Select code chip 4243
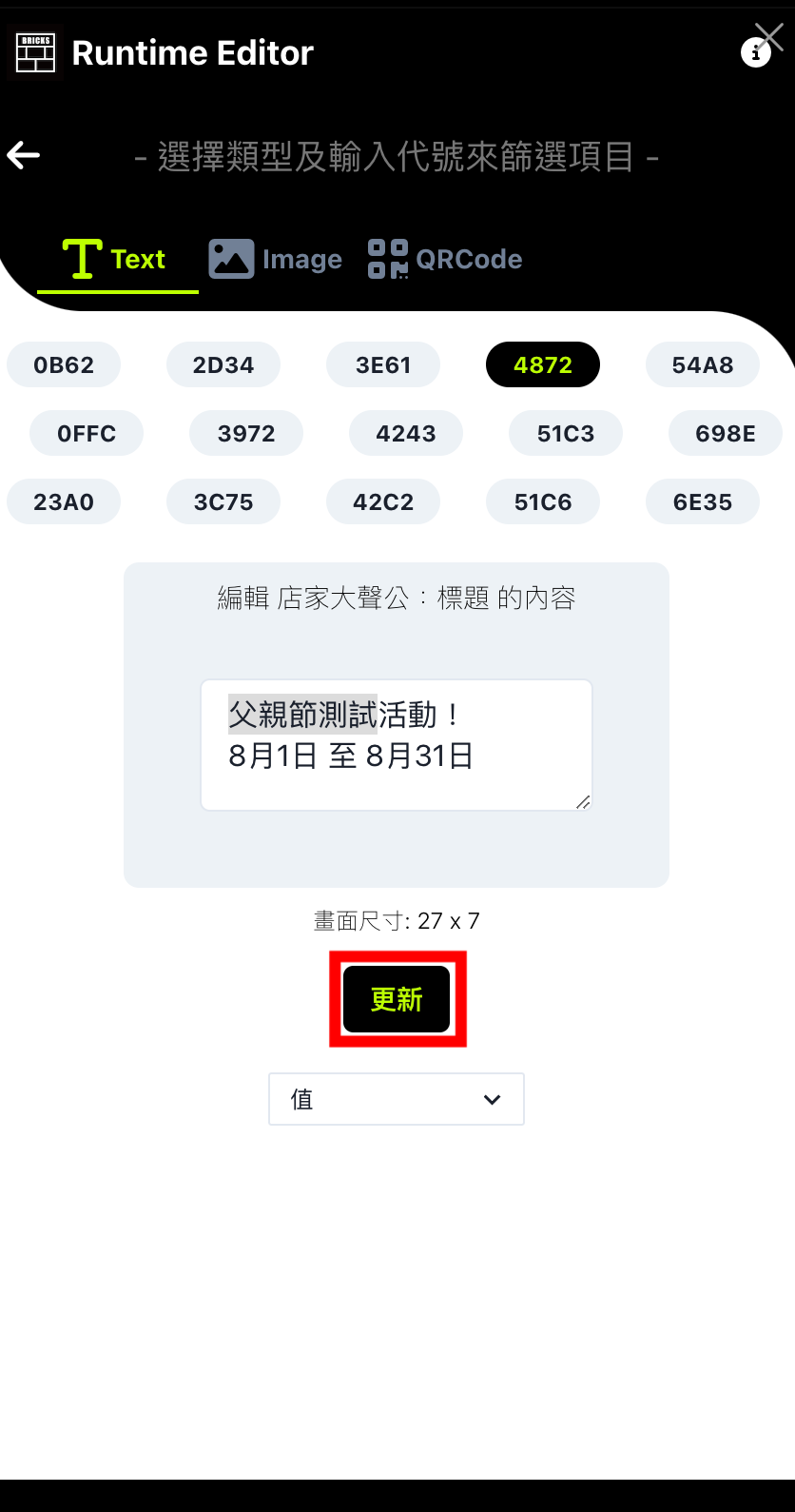The width and height of the screenshot is (795, 1512). click(x=406, y=434)
